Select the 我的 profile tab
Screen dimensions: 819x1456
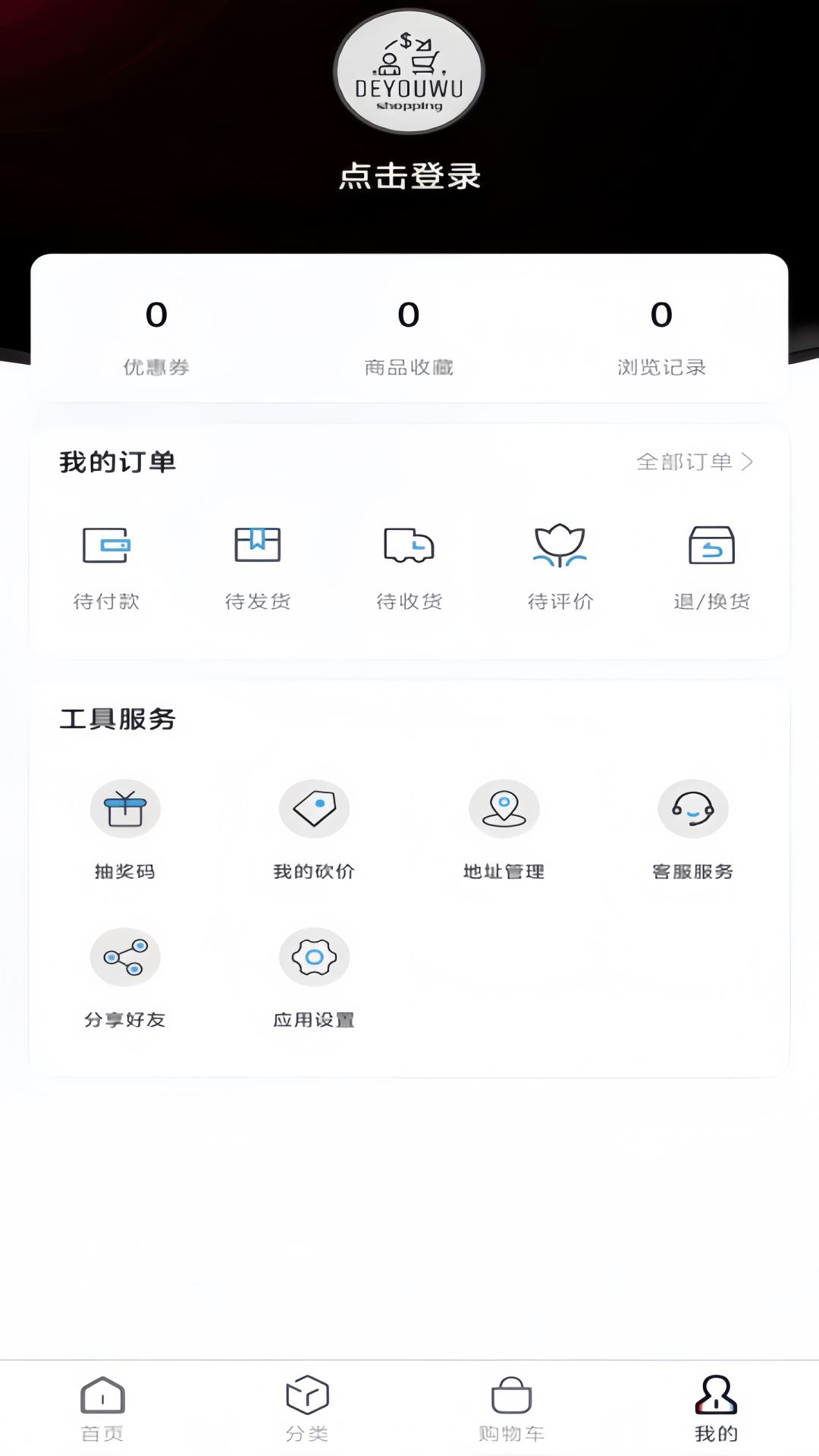click(716, 1408)
